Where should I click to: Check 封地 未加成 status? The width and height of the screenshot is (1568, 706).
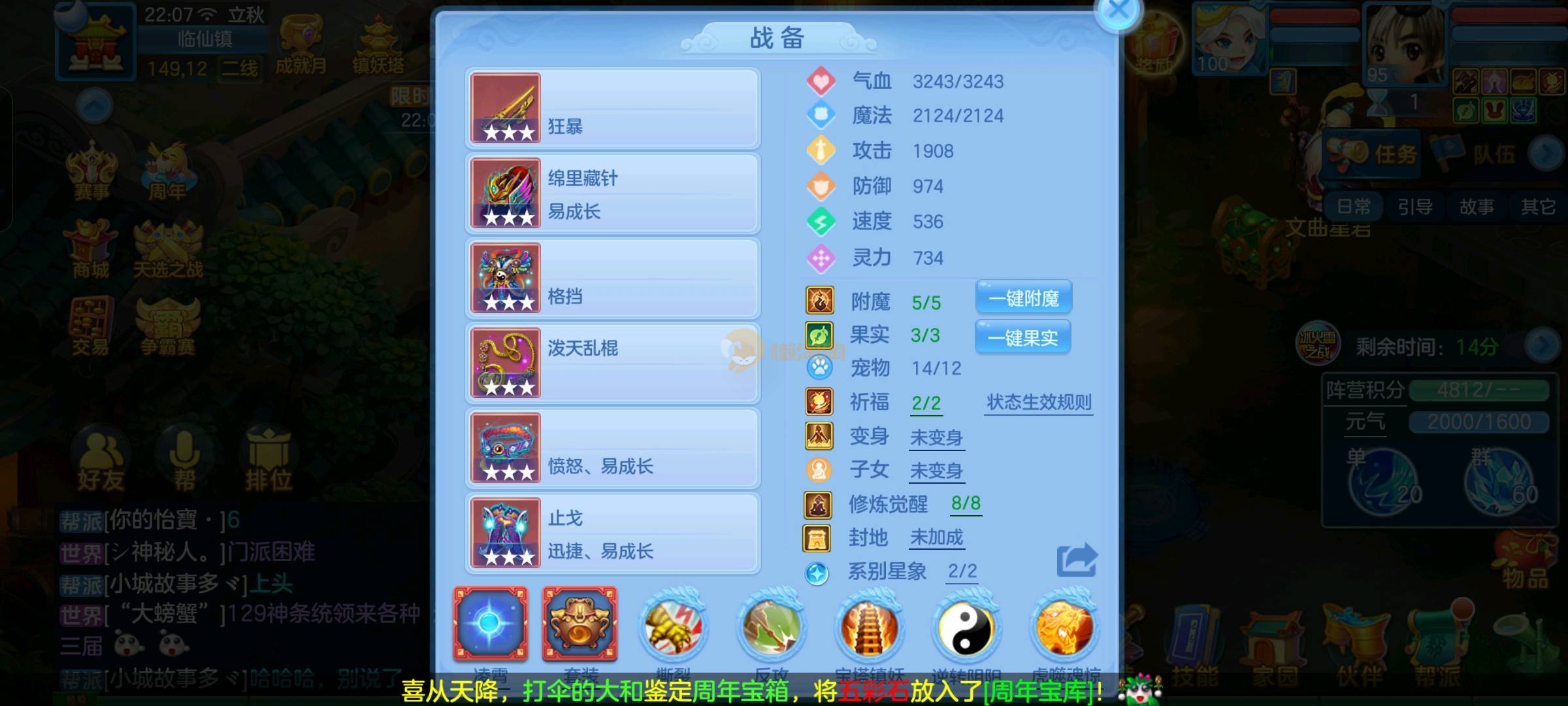coord(936,537)
